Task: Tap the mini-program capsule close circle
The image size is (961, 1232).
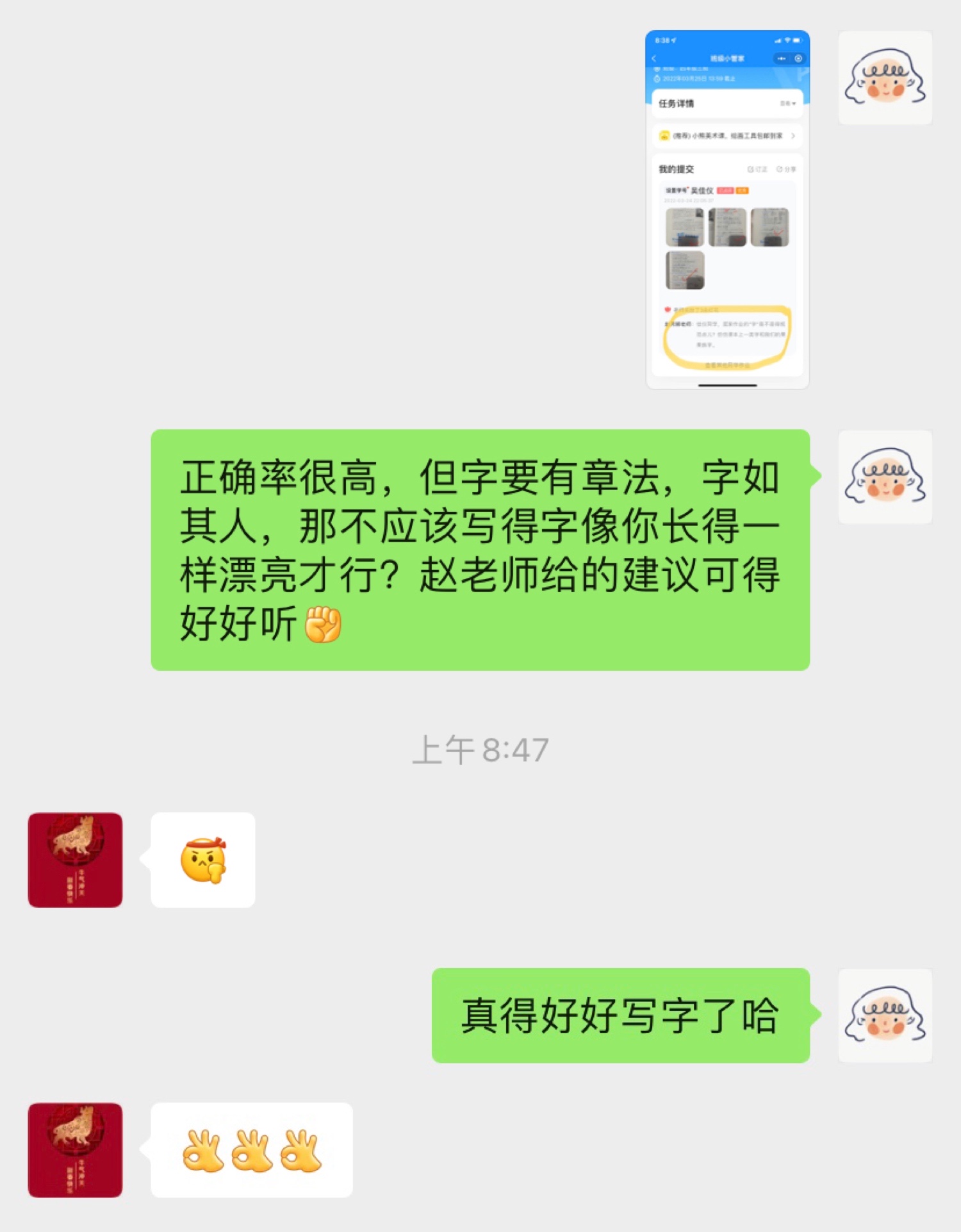Action: click(798, 59)
